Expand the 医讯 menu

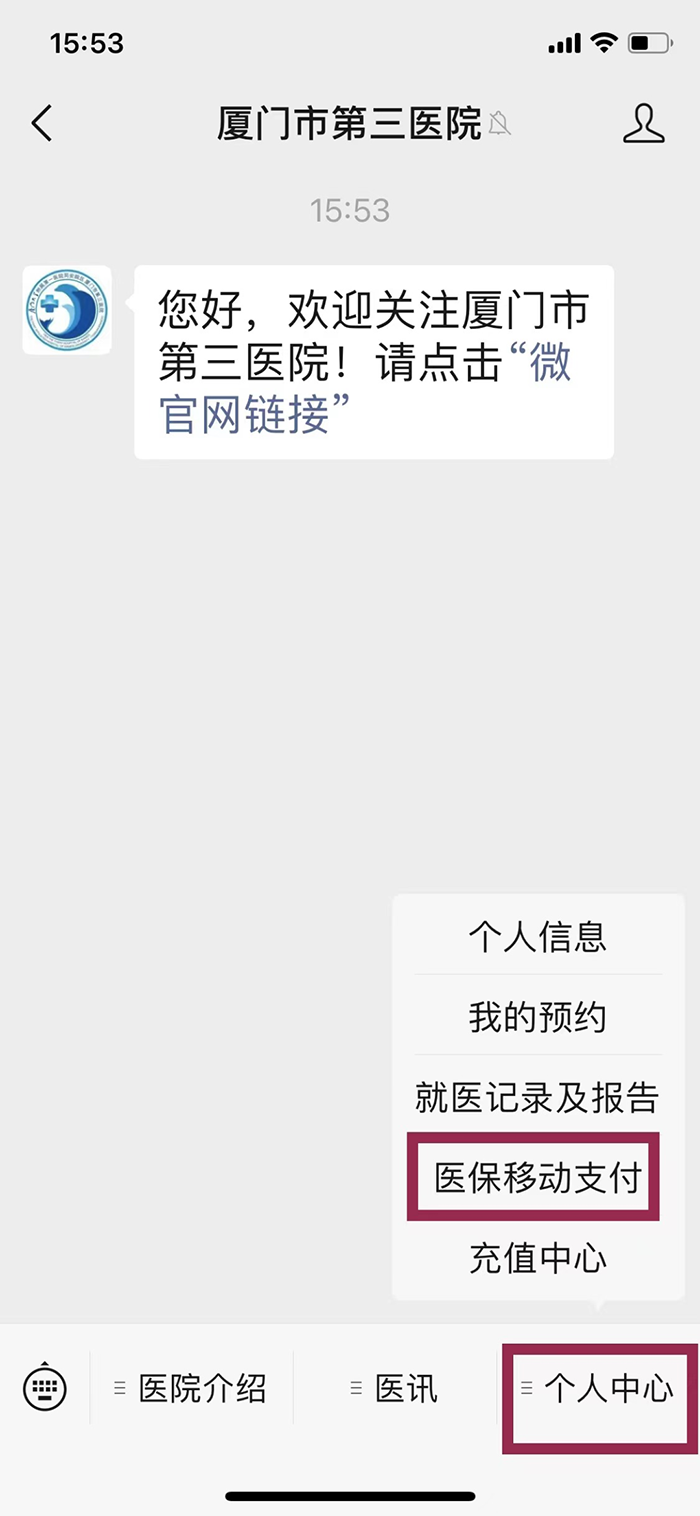tap(395, 1388)
